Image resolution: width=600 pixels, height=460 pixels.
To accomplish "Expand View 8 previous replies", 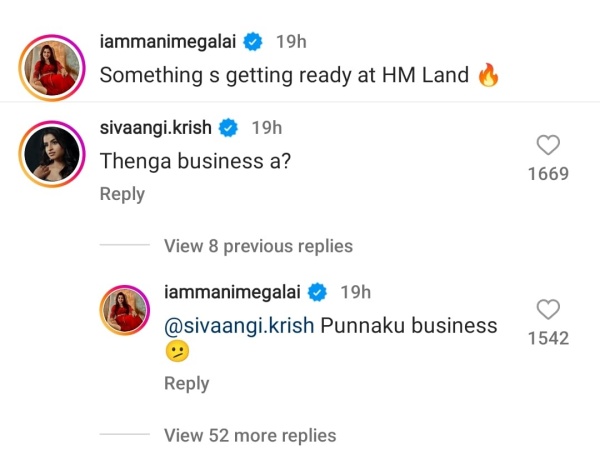I will [258, 245].
